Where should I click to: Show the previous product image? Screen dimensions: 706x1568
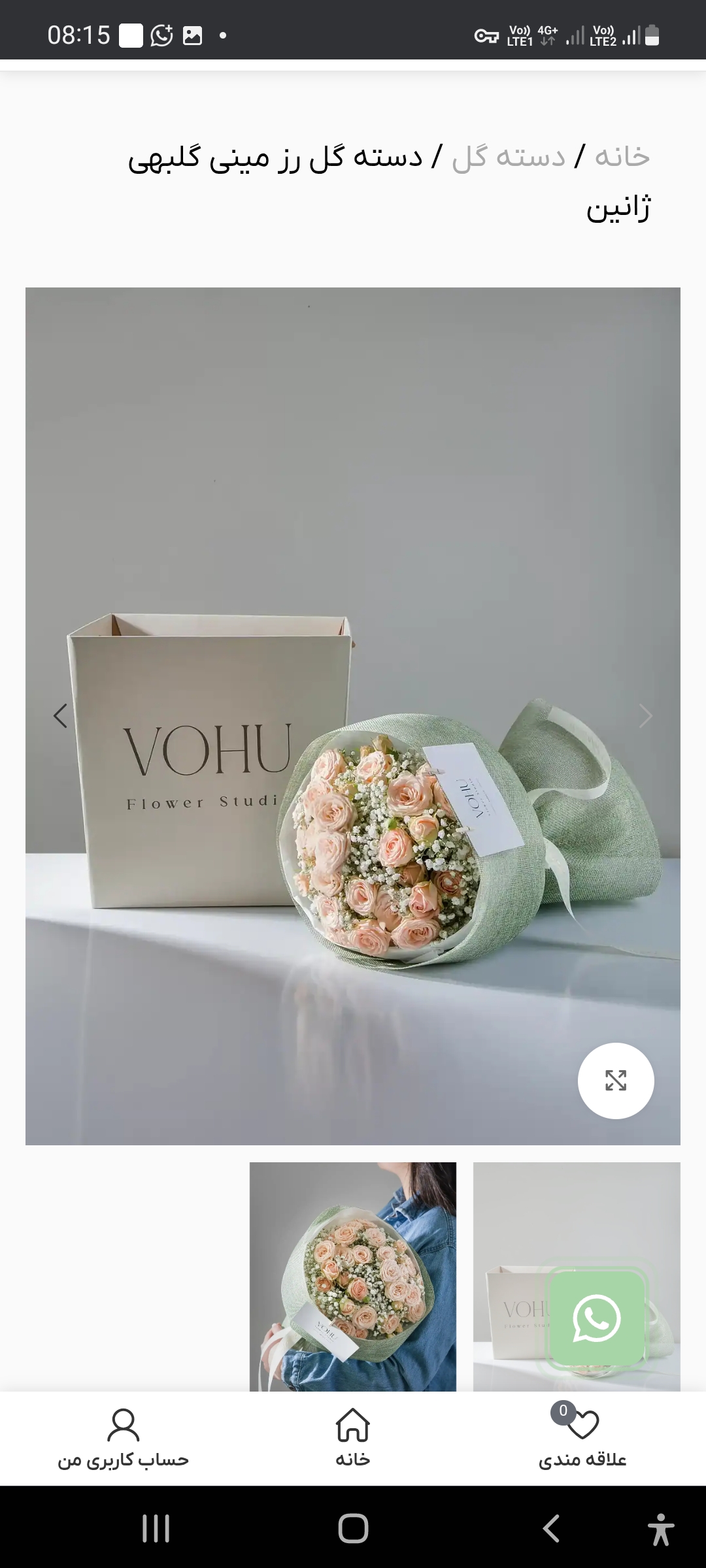pos(60,716)
